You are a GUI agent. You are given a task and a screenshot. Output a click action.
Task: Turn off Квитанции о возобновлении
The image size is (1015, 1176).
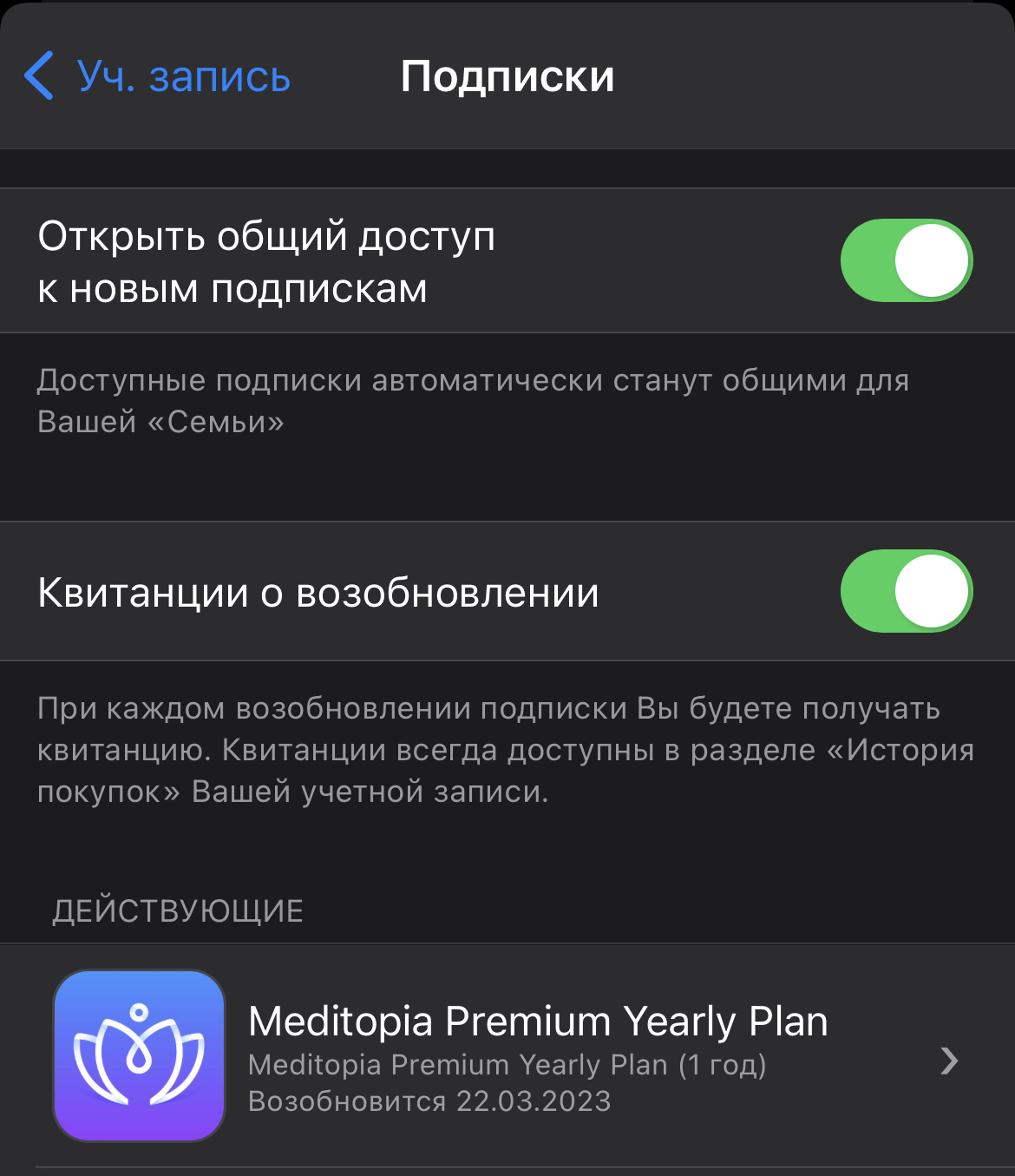pyautogui.click(x=906, y=591)
